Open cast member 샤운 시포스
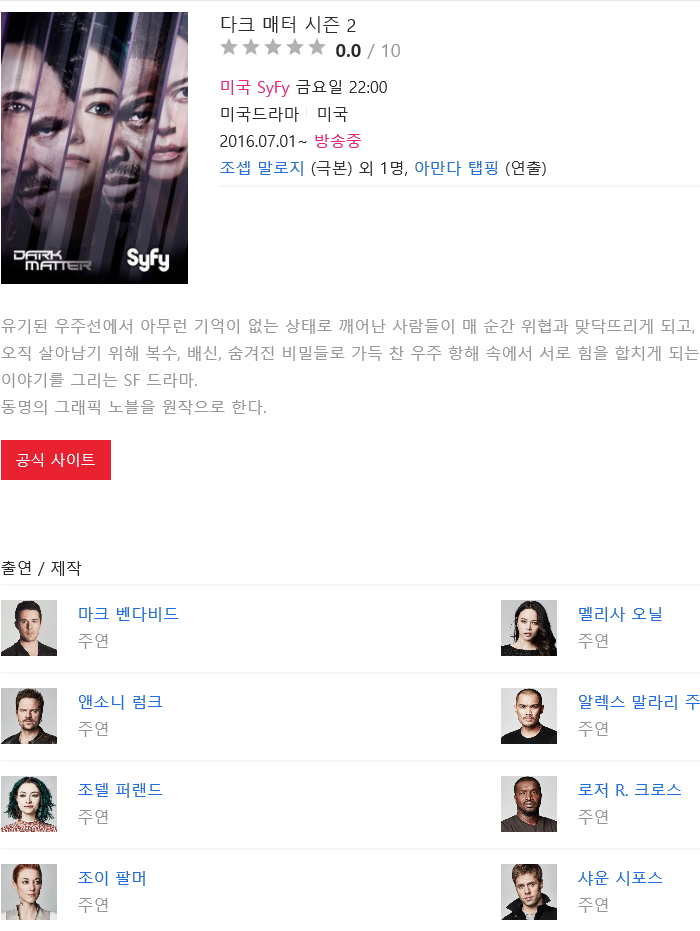The width and height of the screenshot is (700, 931). (x=620, y=878)
